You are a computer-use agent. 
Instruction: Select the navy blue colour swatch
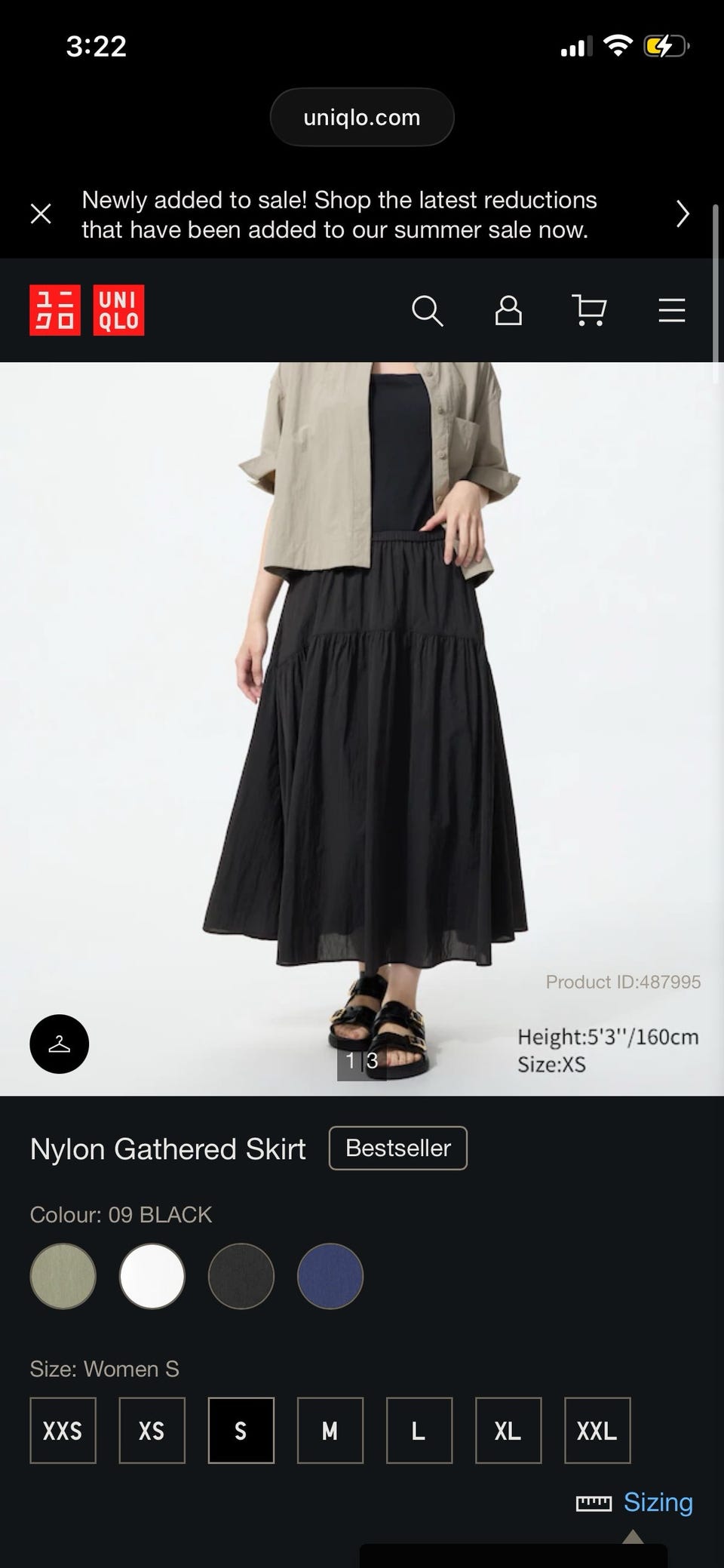pos(330,1276)
